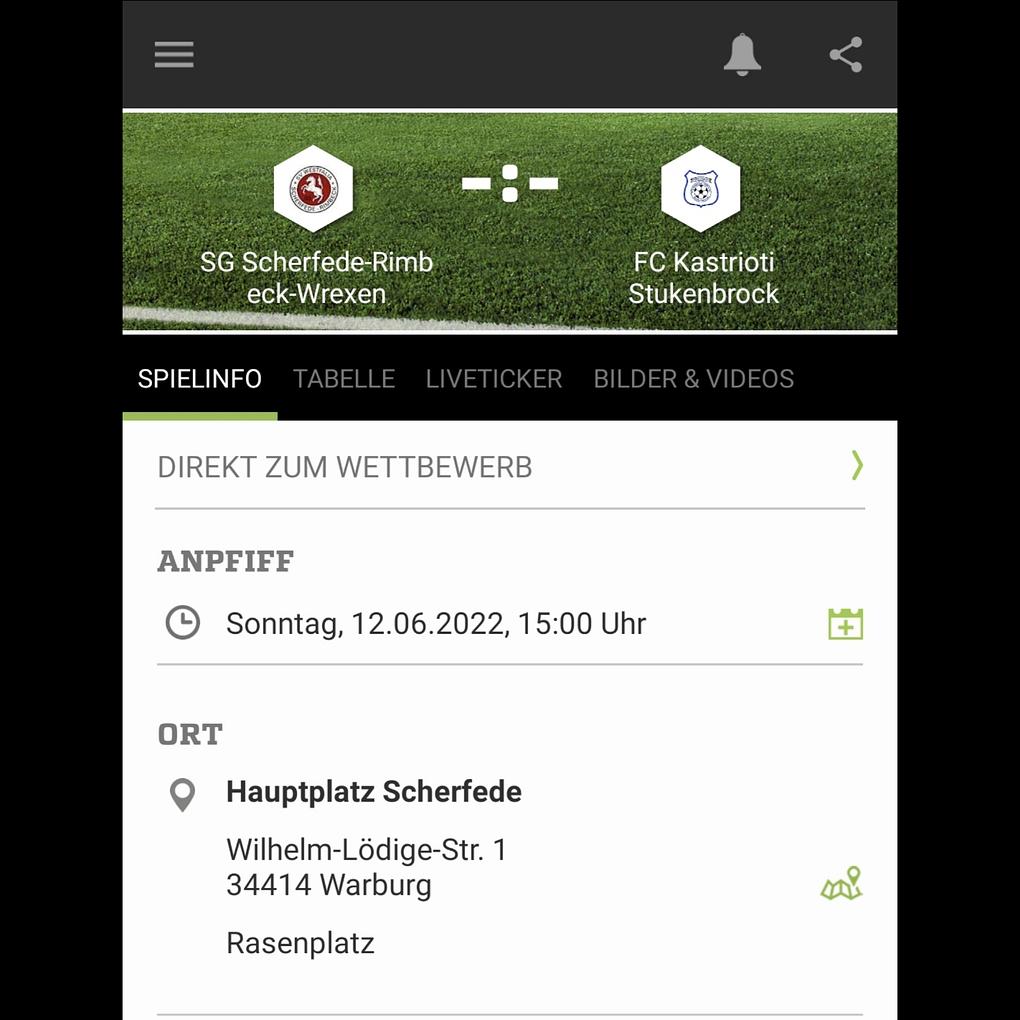1020x1020 pixels.
Task: Open the hamburger drawer menu
Action: [x=174, y=54]
